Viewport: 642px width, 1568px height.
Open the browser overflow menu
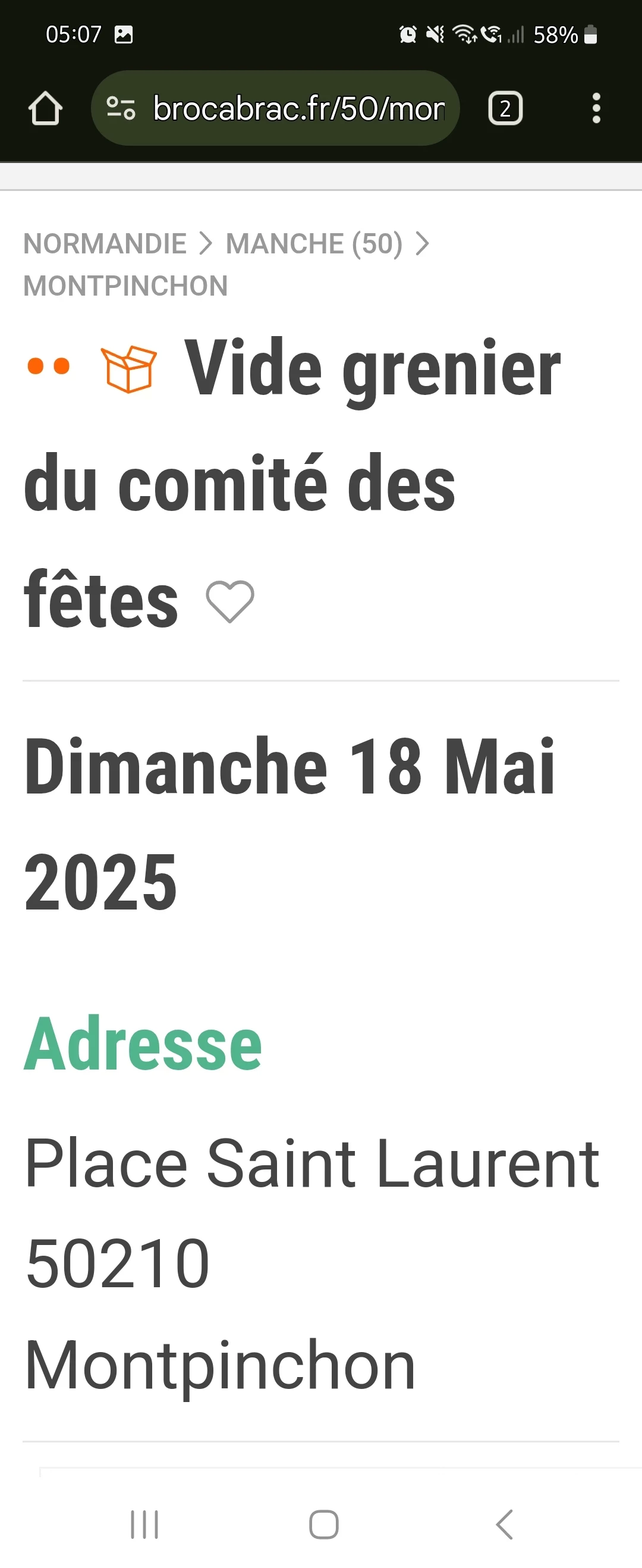596,108
